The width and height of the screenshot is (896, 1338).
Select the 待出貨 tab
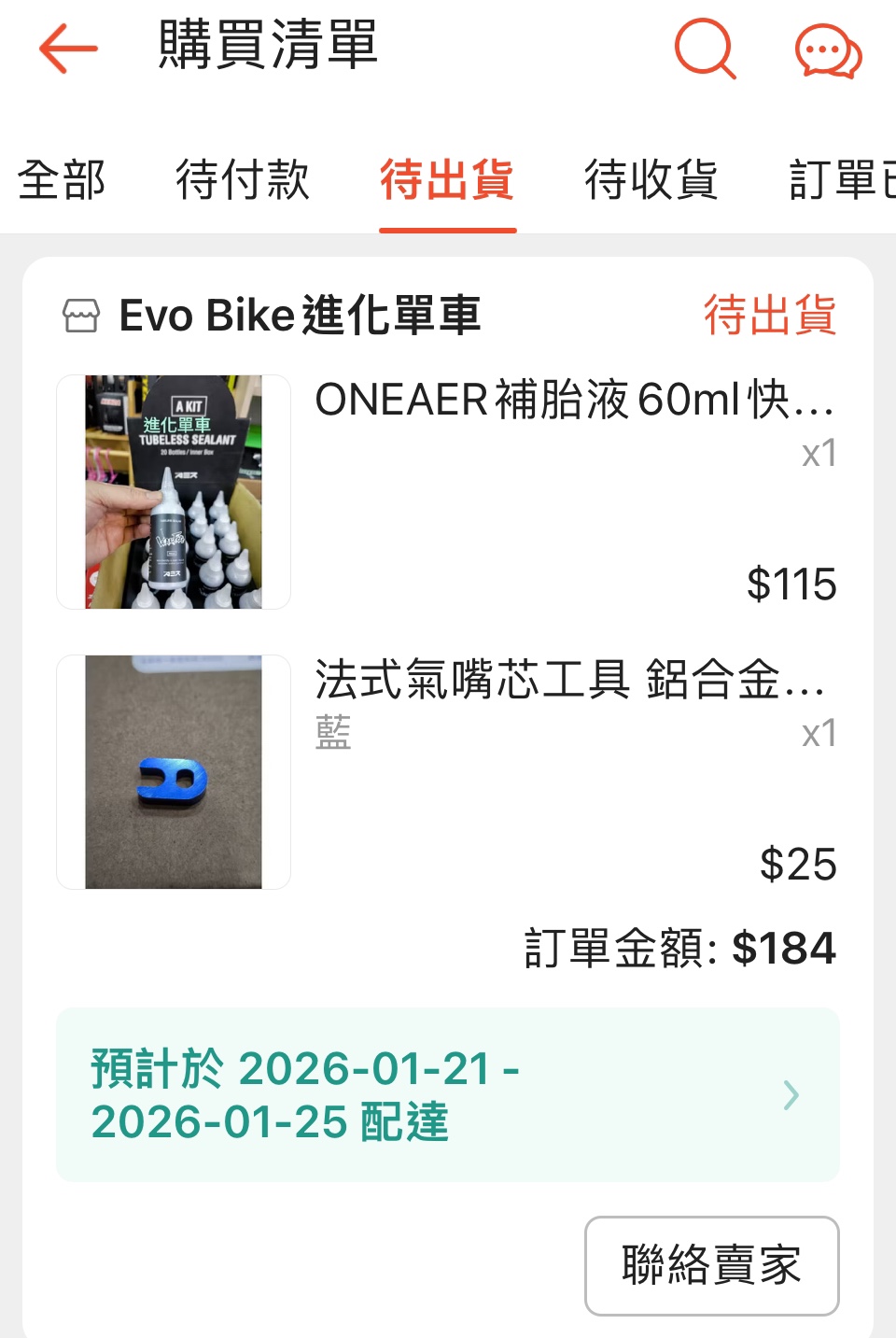447,179
